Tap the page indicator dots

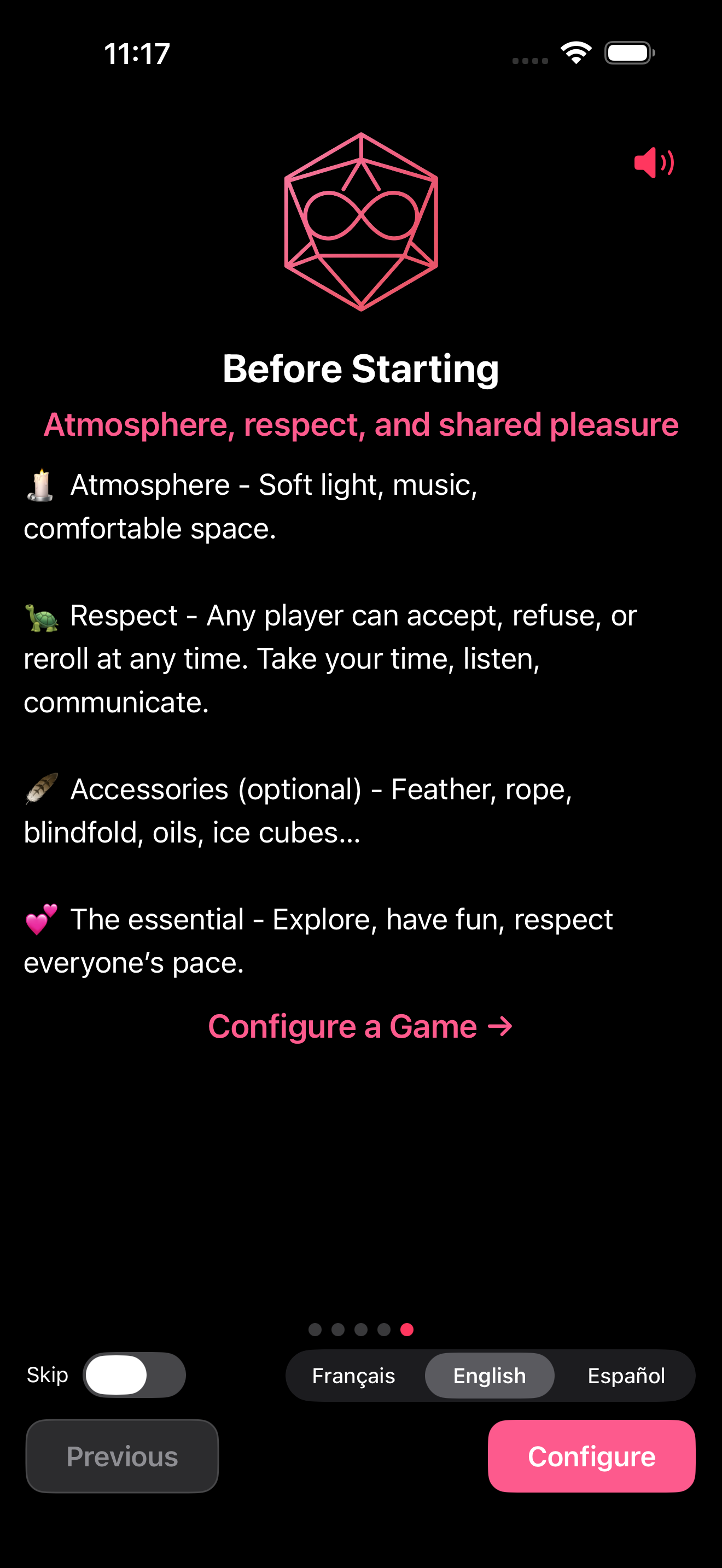(x=360, y=1330)
